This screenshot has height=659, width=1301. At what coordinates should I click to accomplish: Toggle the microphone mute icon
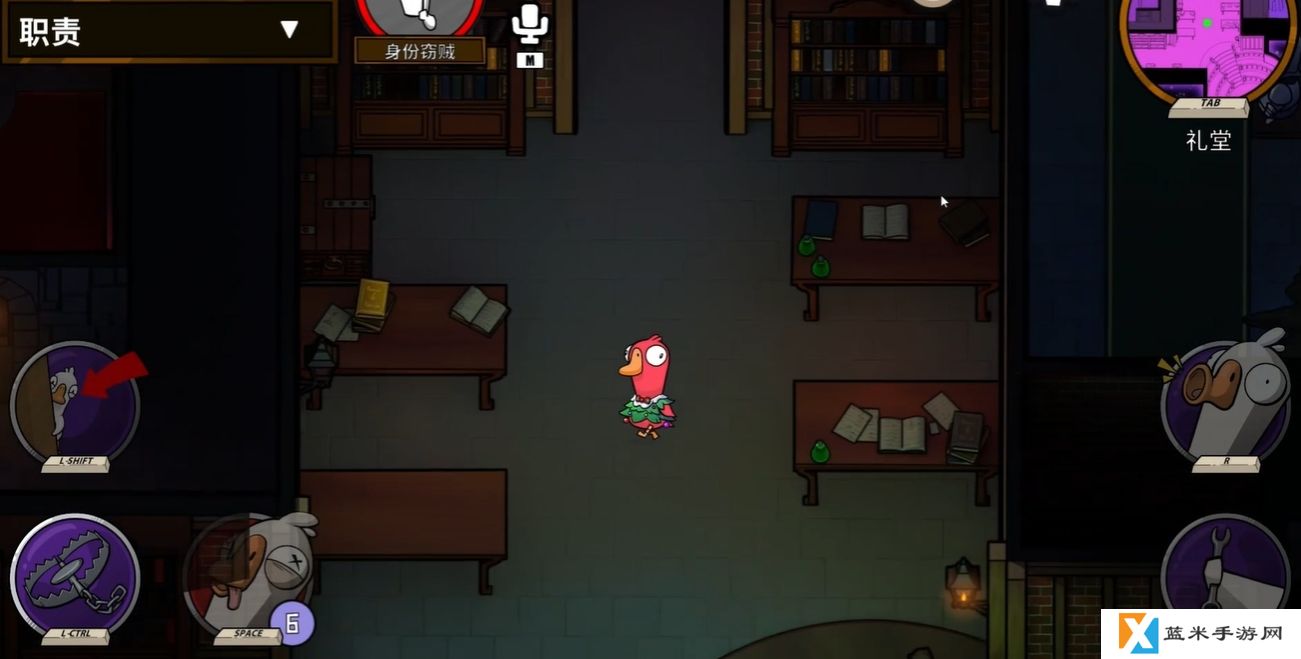click(529, 24)
